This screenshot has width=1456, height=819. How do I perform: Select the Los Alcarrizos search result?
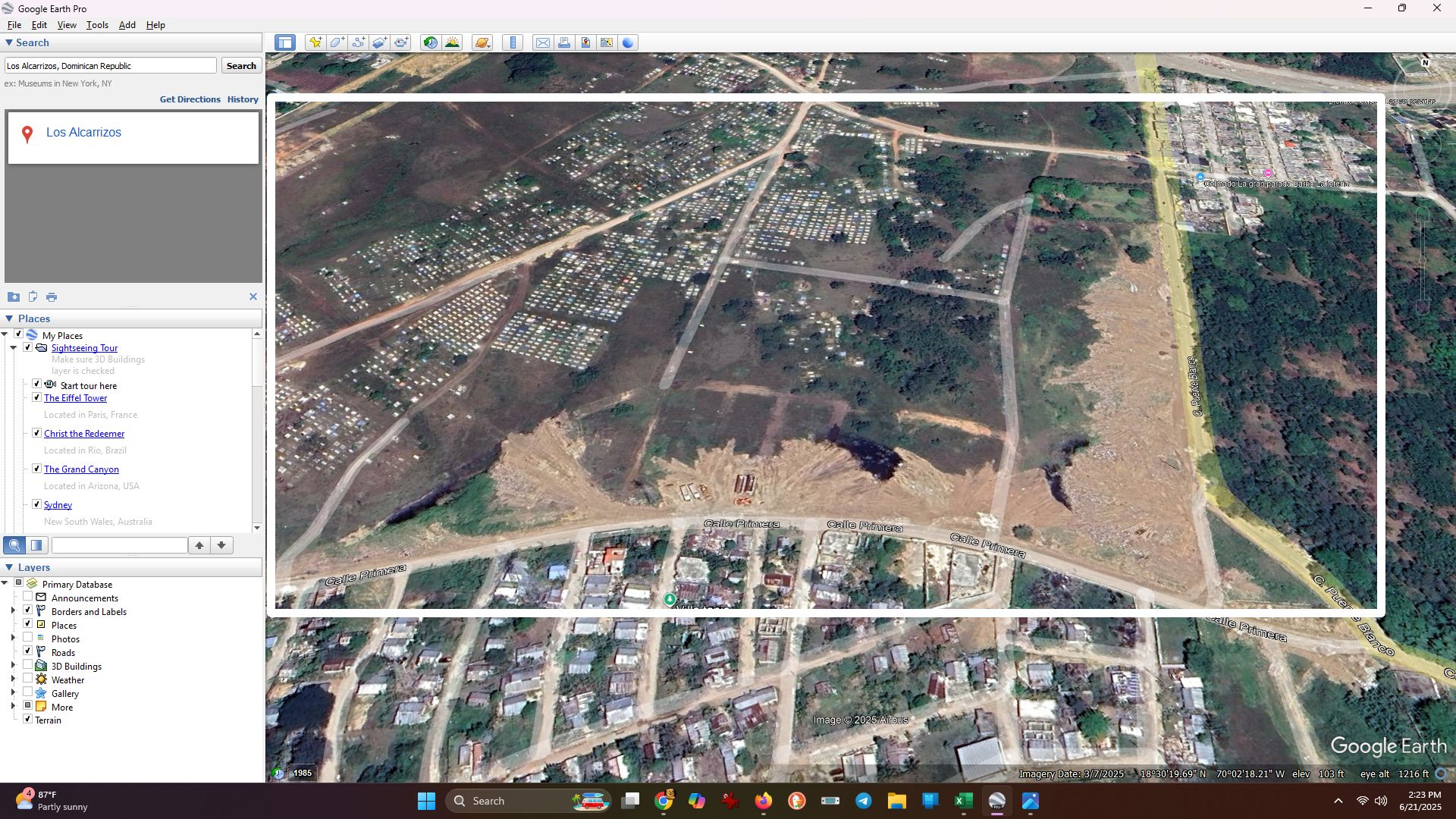coord(83,133)
